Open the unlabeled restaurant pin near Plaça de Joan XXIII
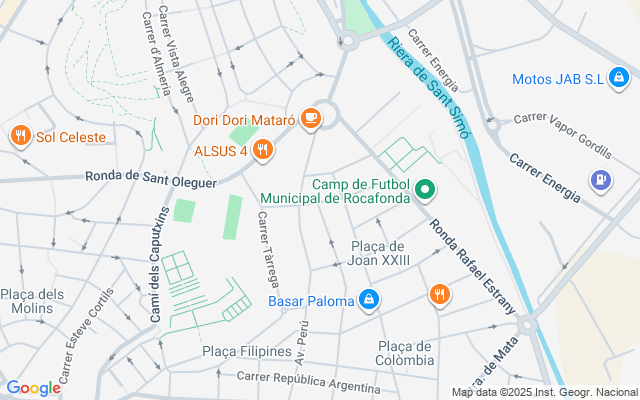This screenshot has width=640, height=400. (x=438, y=294)
